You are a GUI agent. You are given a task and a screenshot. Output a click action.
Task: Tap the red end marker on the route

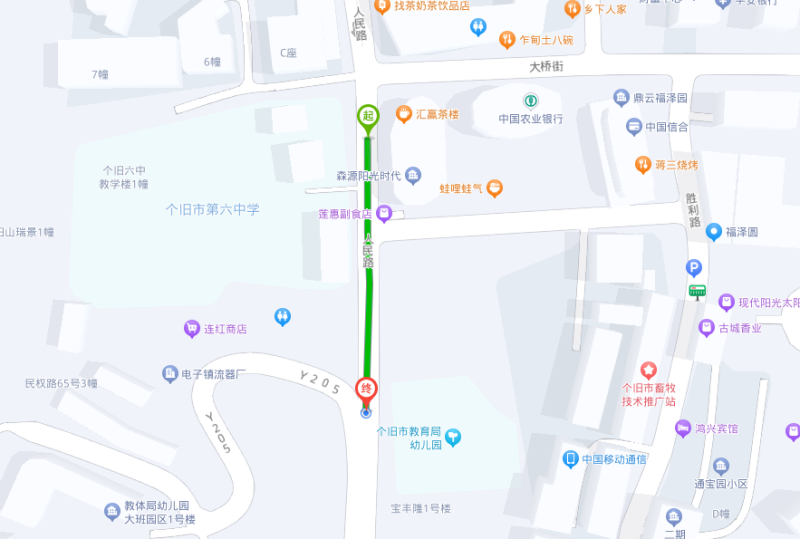[x=367, y=388]
